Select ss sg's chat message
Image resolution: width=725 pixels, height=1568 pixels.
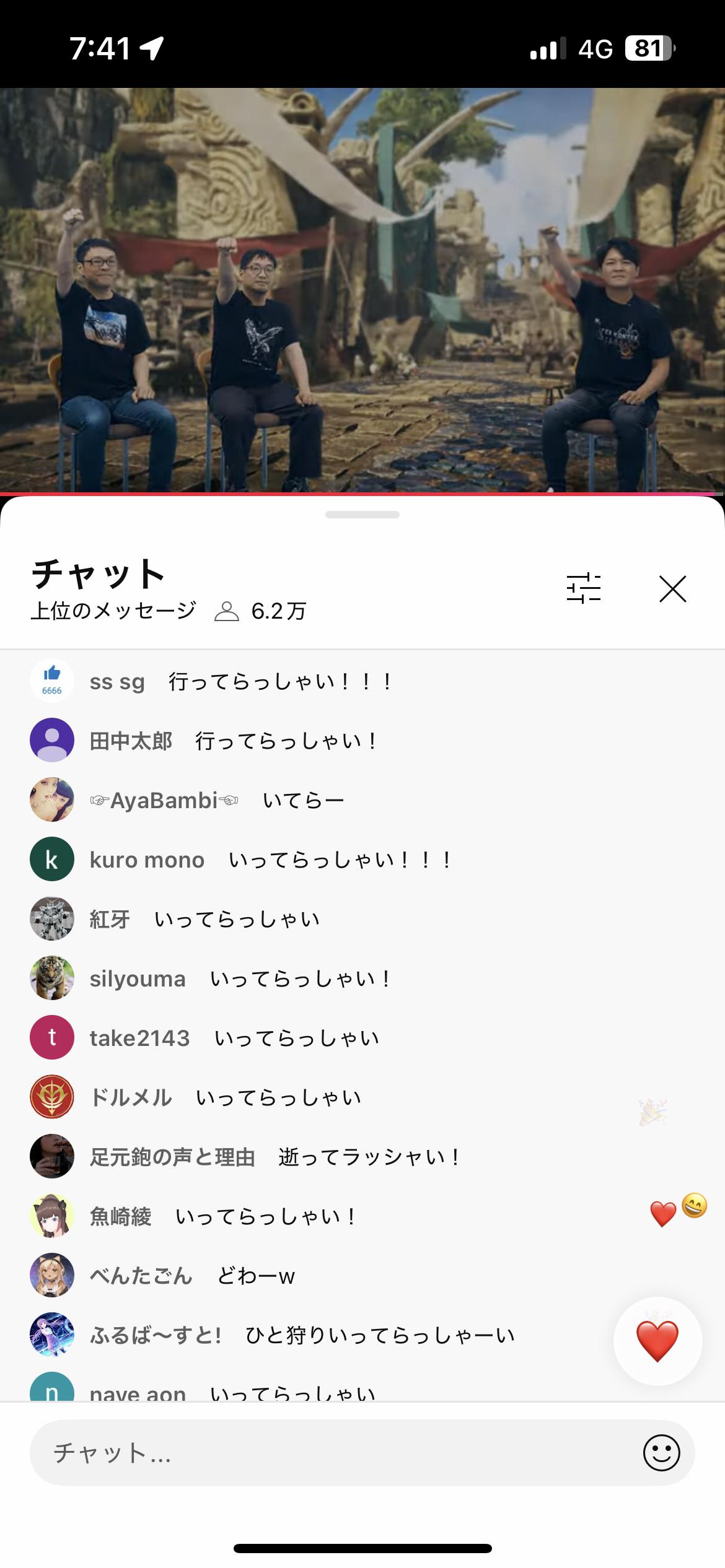[362, 681]
